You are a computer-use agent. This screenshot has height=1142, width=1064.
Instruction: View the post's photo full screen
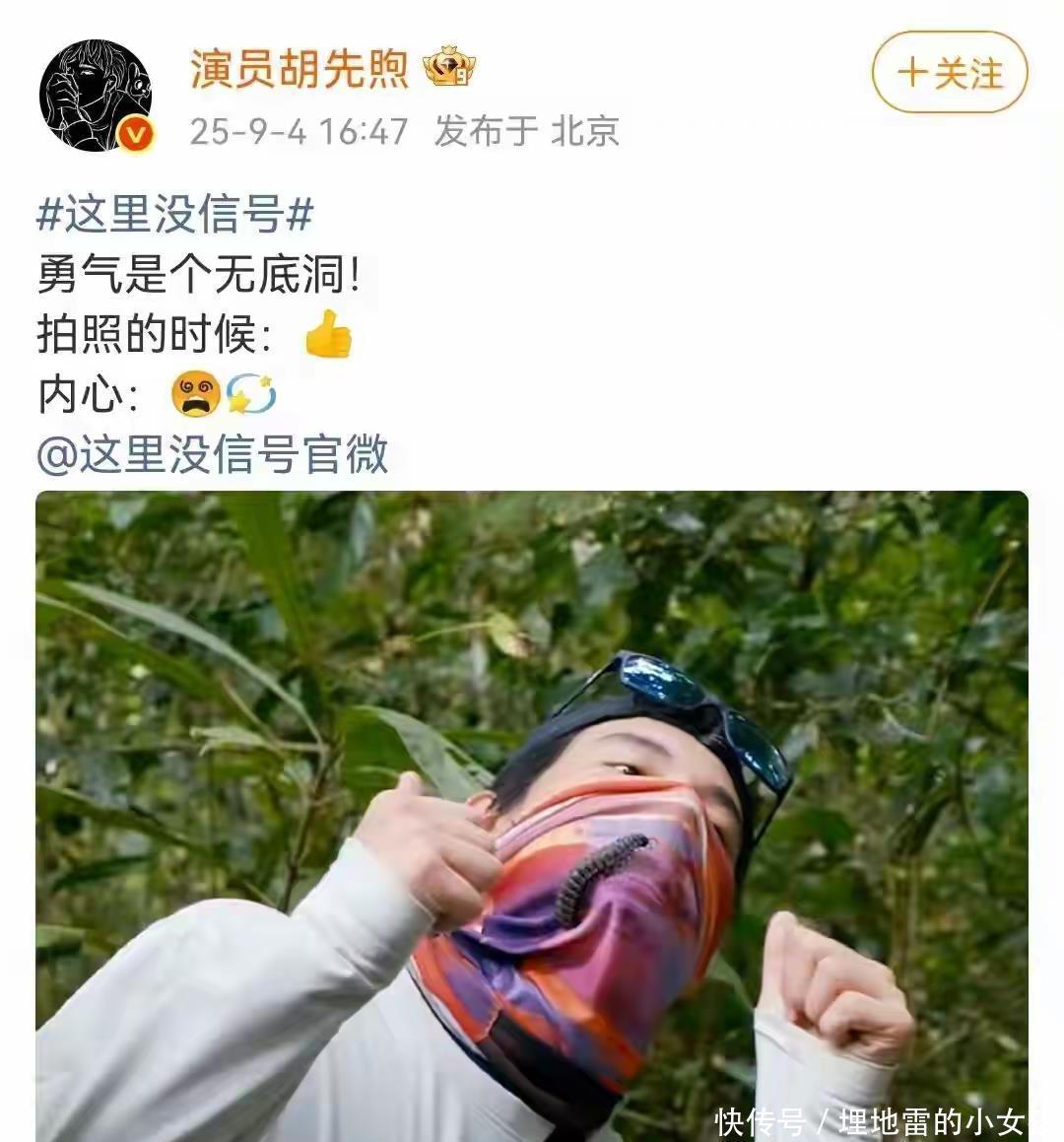point(532,816)
